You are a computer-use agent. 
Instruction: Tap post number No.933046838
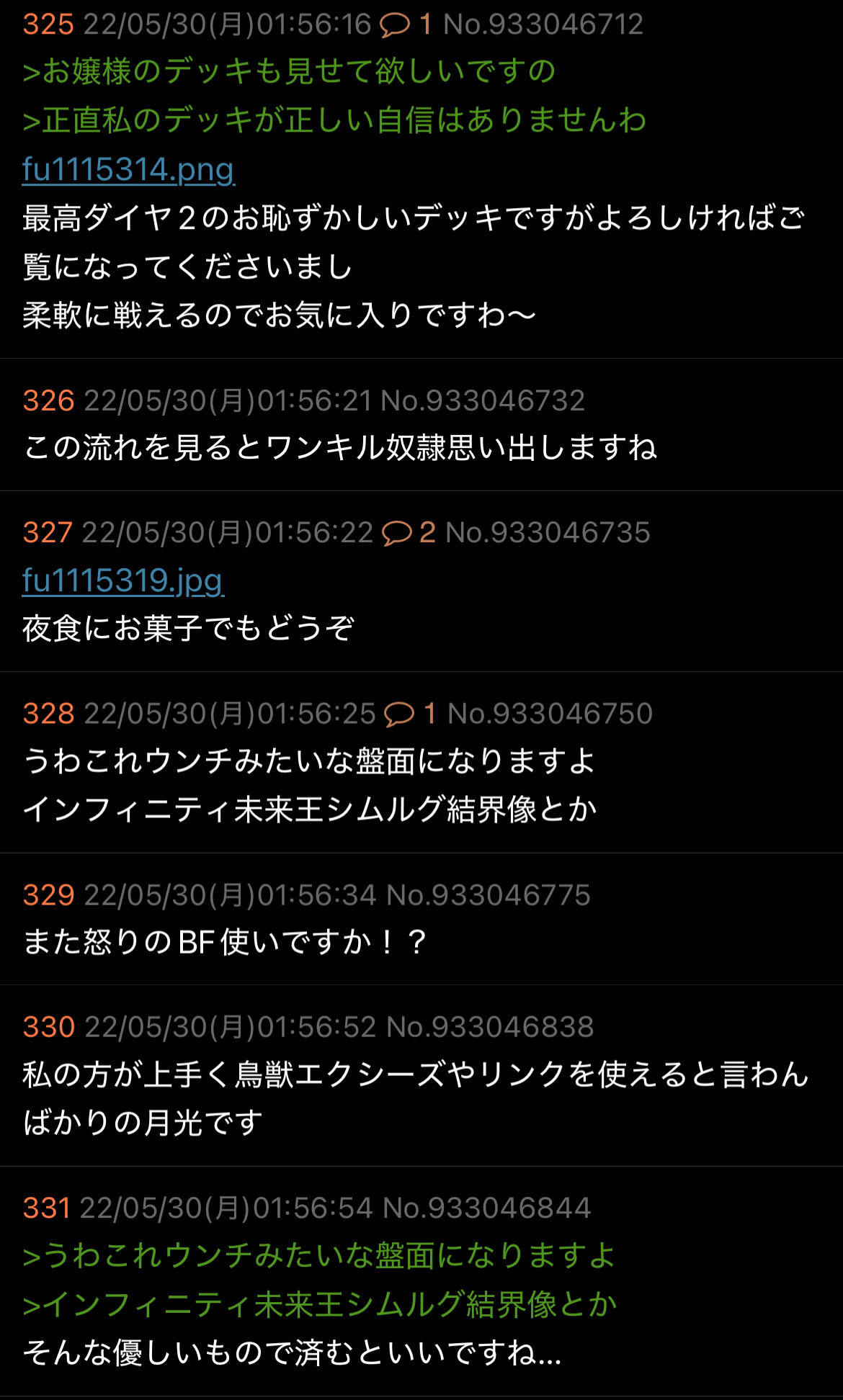490,1027
